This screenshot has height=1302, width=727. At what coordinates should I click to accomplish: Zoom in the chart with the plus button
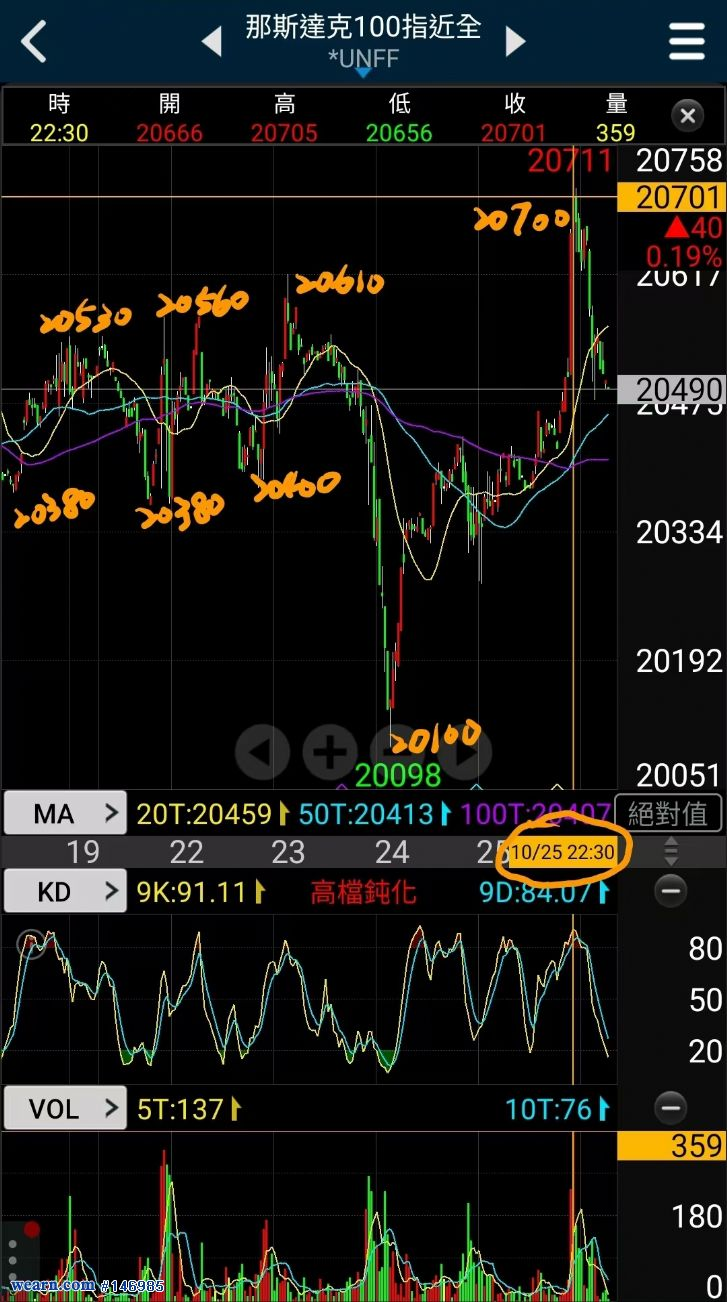point(329,752)
